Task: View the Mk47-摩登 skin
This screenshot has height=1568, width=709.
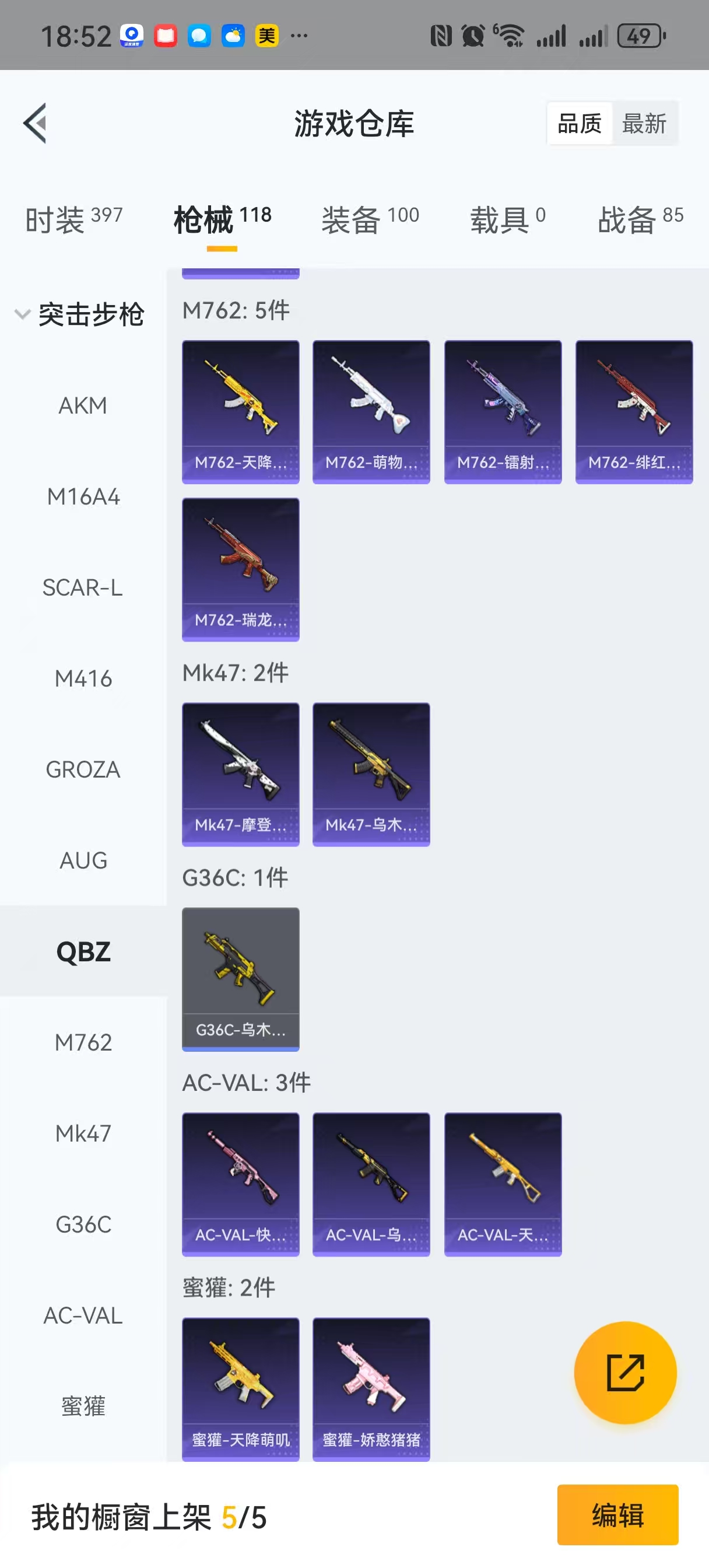Action: (x=240, y=773)
